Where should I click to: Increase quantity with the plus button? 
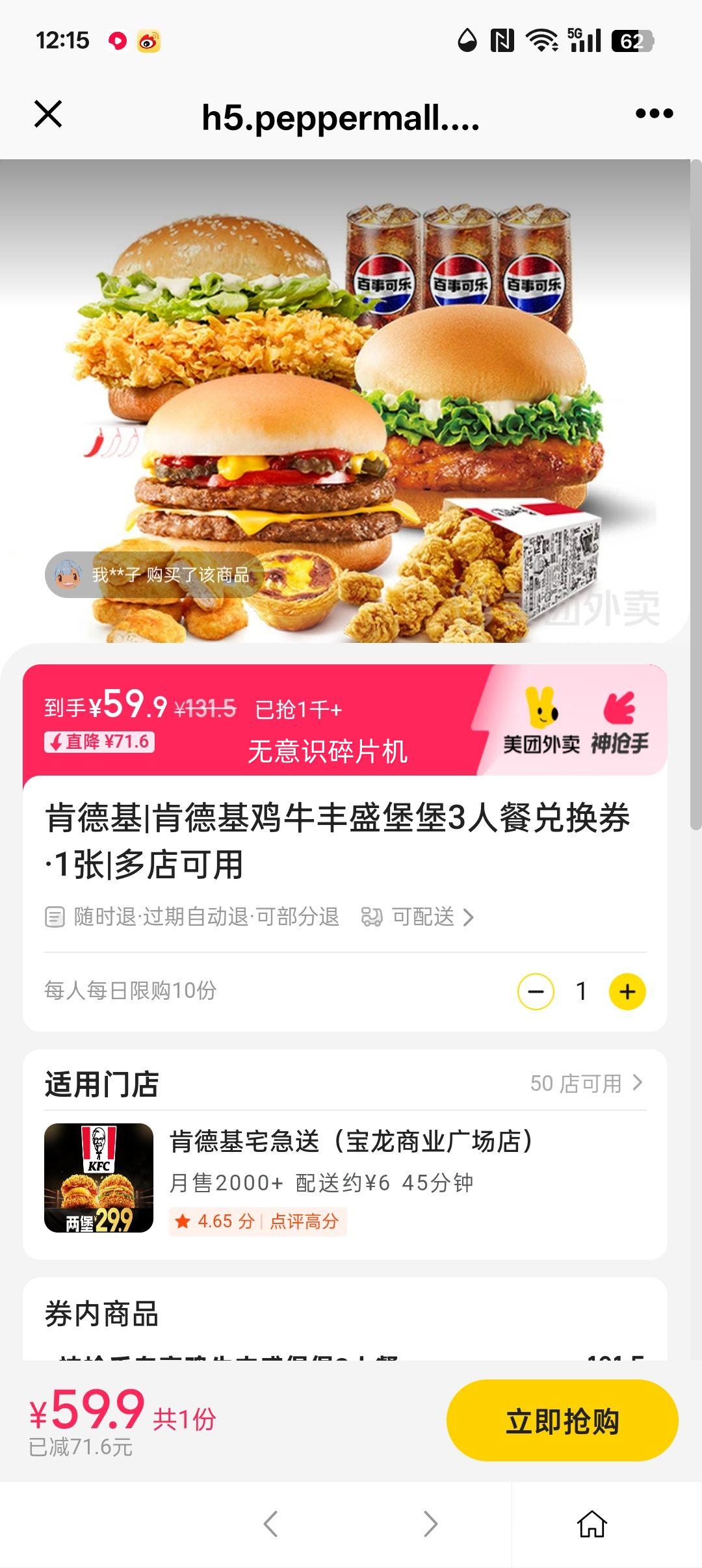tap(627, 991)
